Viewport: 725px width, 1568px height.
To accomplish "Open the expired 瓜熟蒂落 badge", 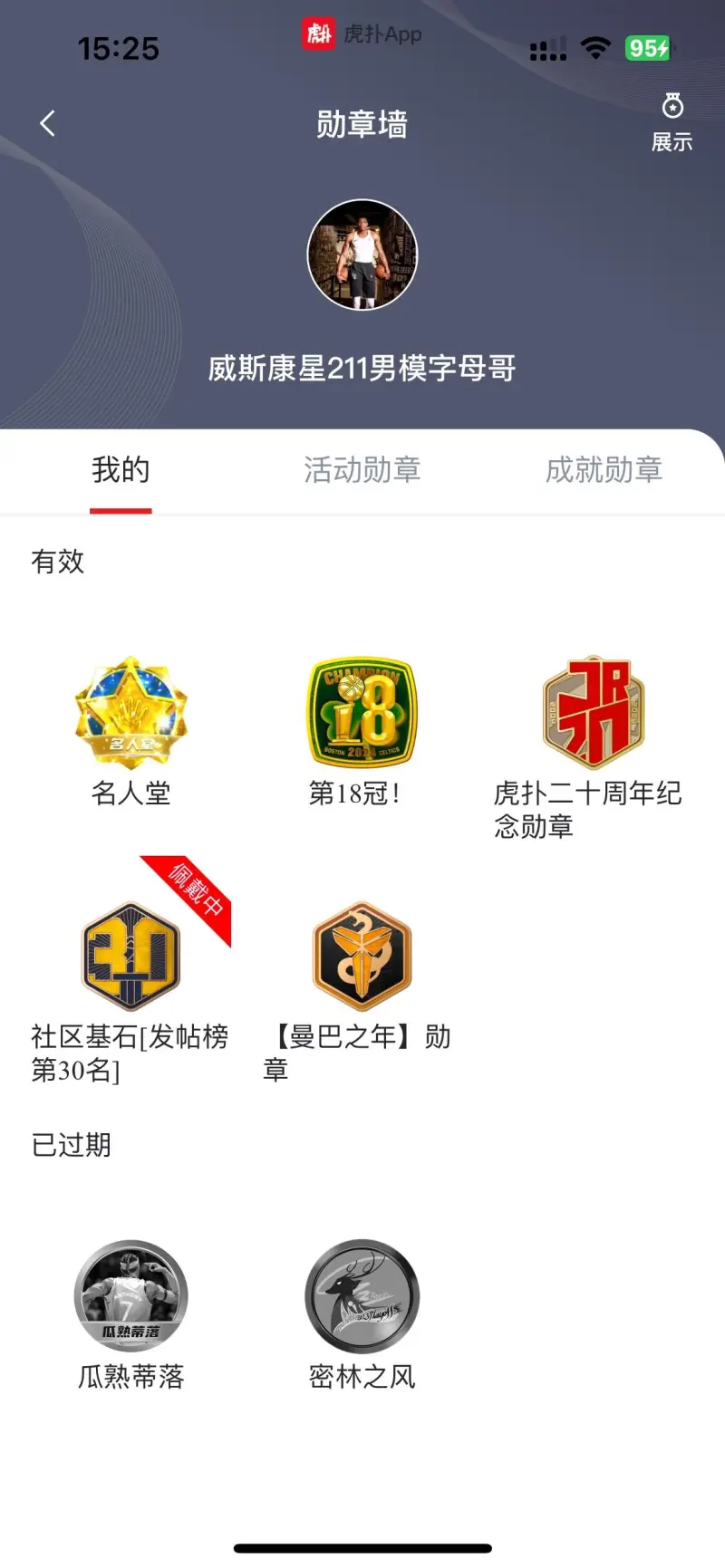I will pos(131,1297).
